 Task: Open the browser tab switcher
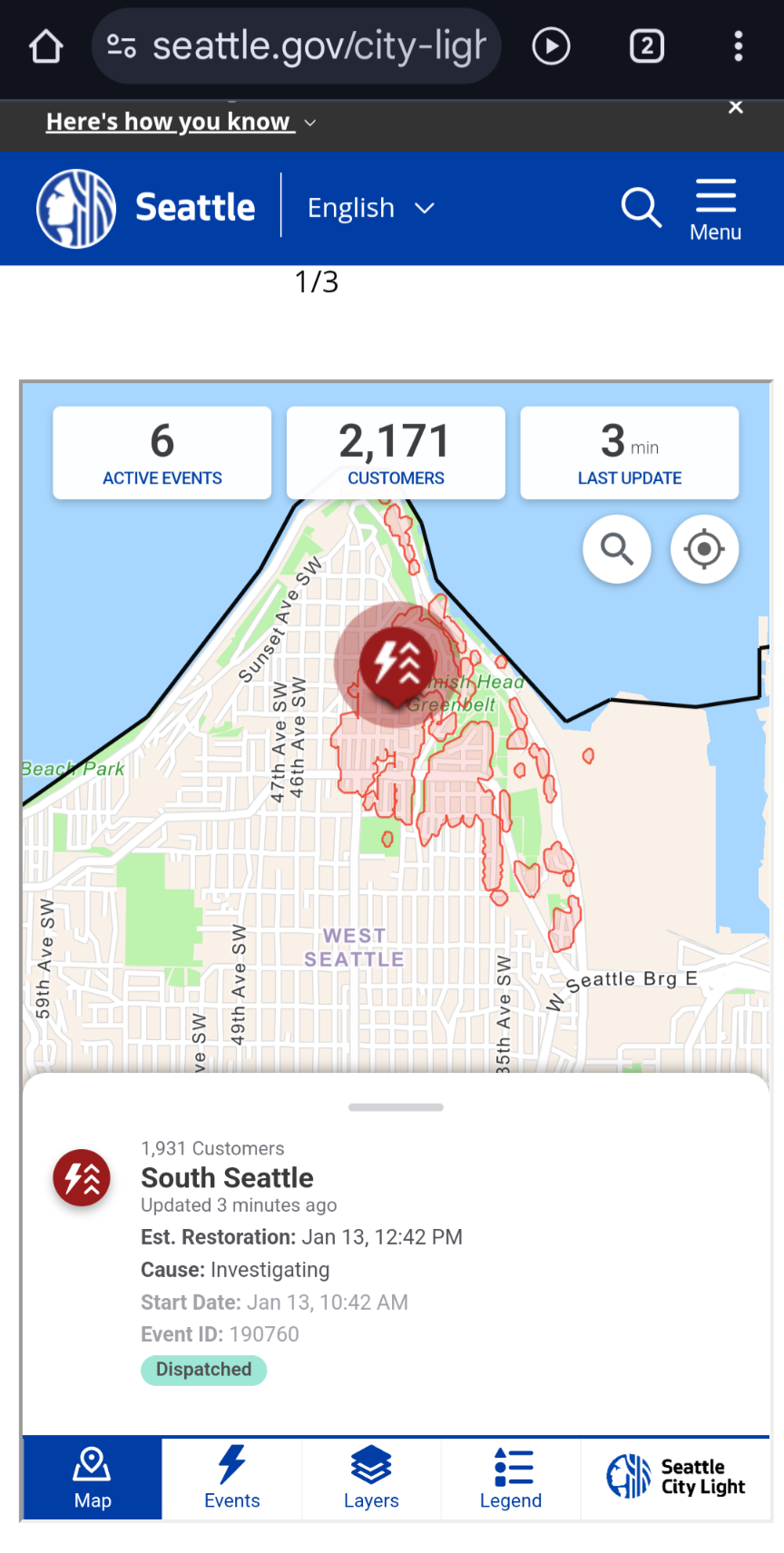[646, 46]
